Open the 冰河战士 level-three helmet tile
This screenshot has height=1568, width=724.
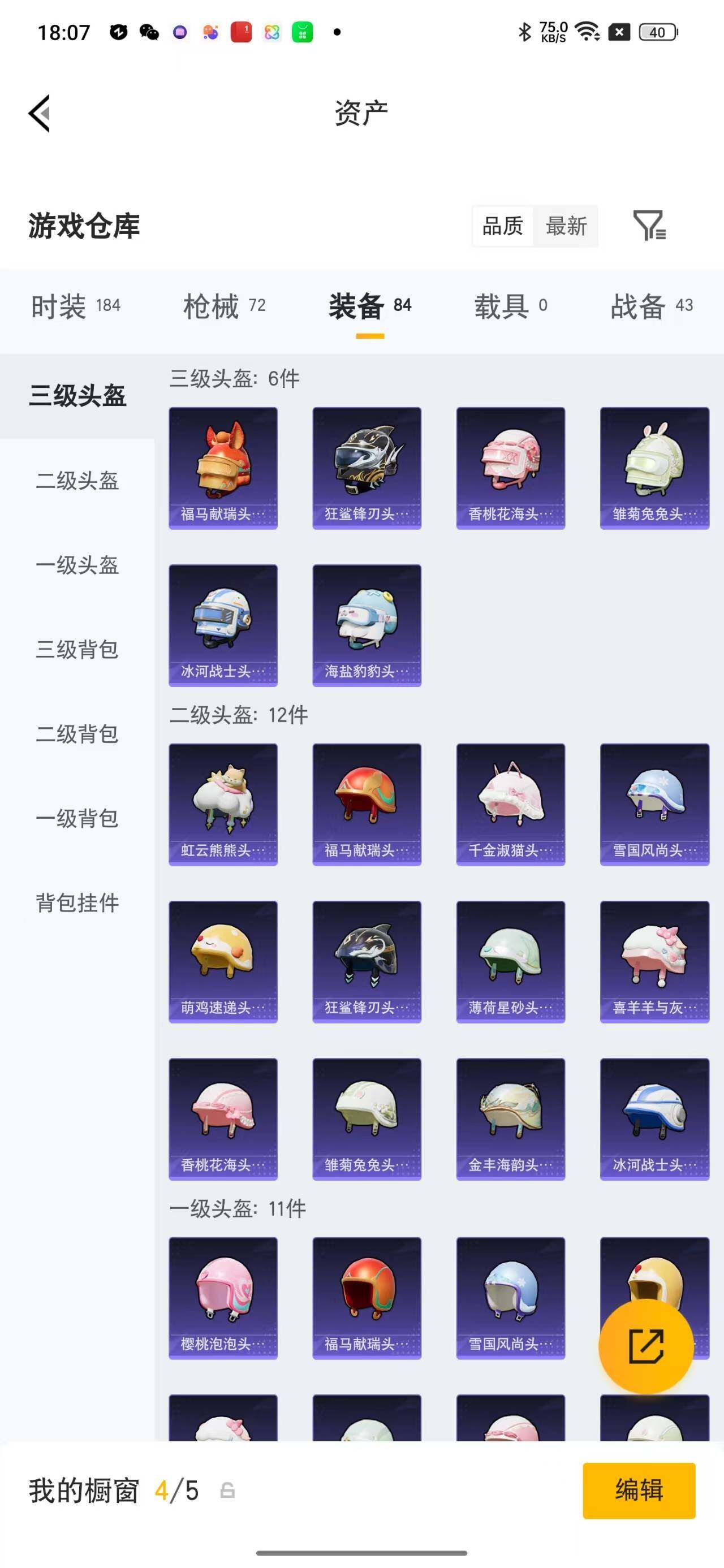click(223, 626)
